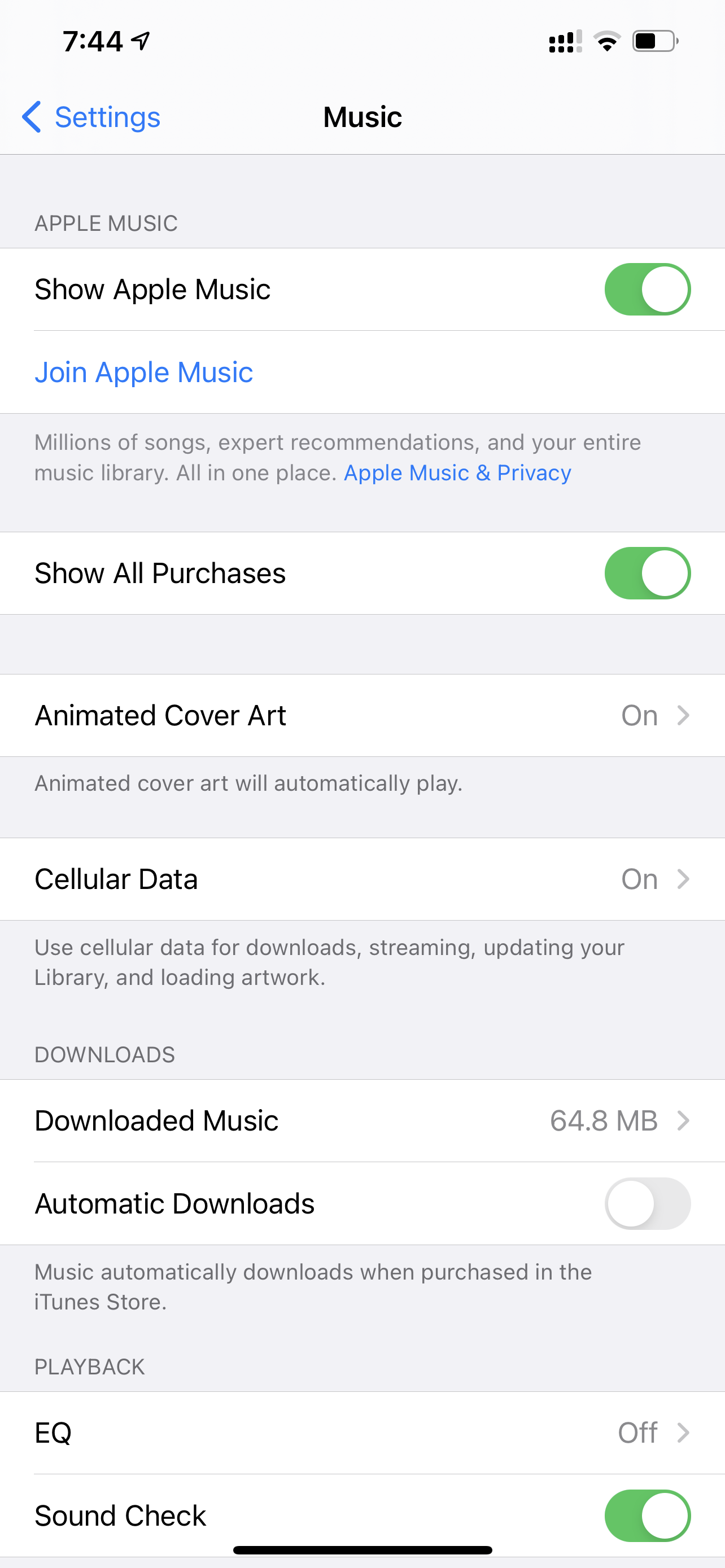The image size is (725, 1568).
Task: View Downloaded Music storage
Action: [x=362, y=1120]
